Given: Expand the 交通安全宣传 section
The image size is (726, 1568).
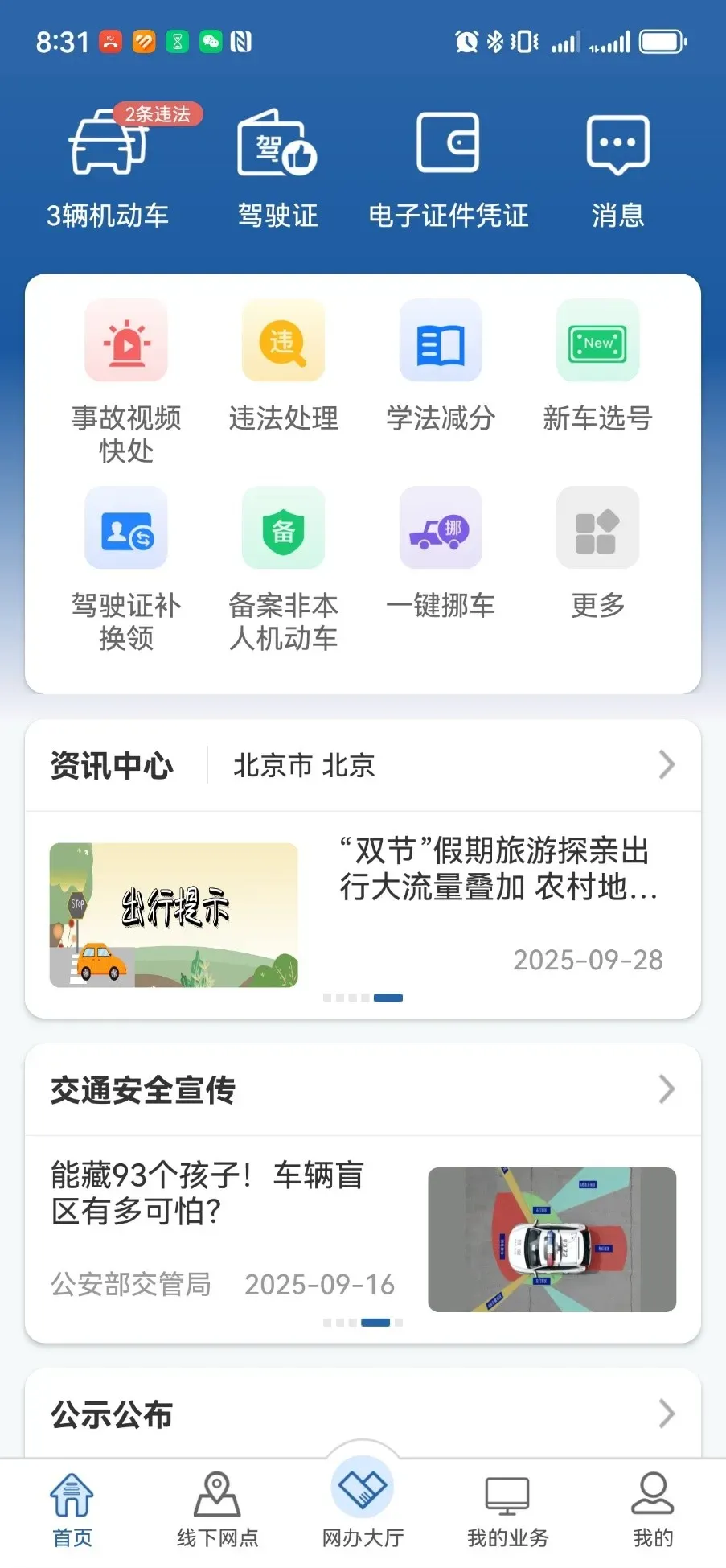Looking at the screenshot, I should (x=666, y=1090).
